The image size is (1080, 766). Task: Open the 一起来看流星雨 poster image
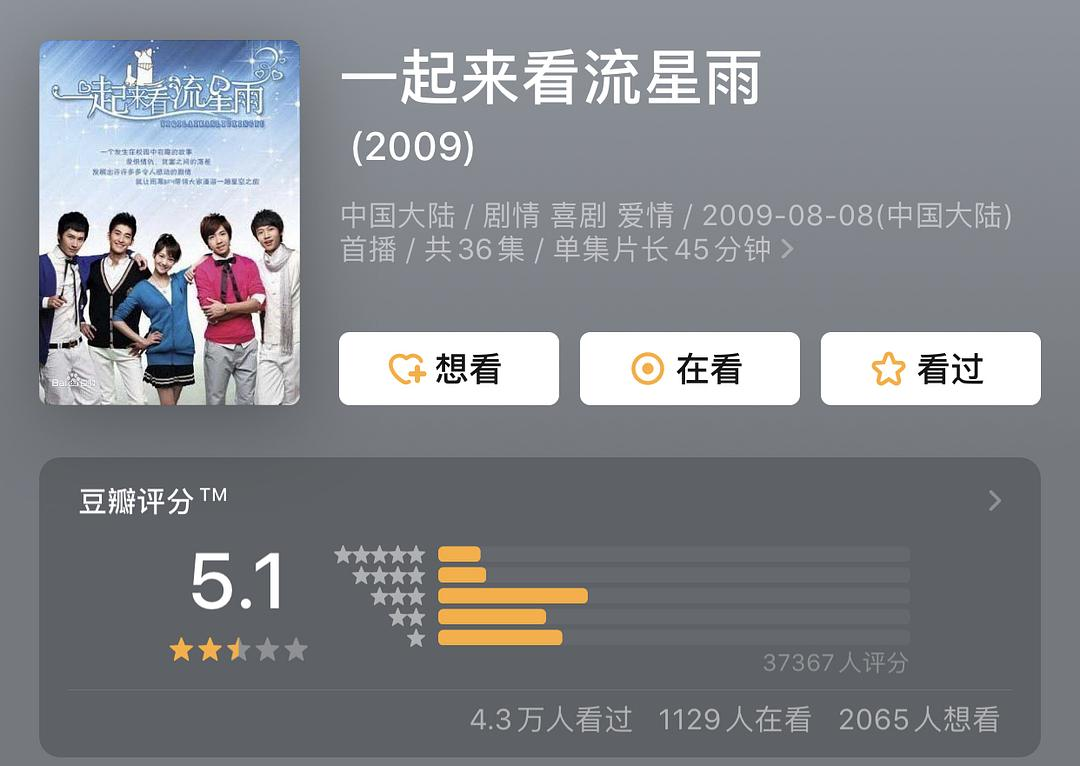[169, 222]
